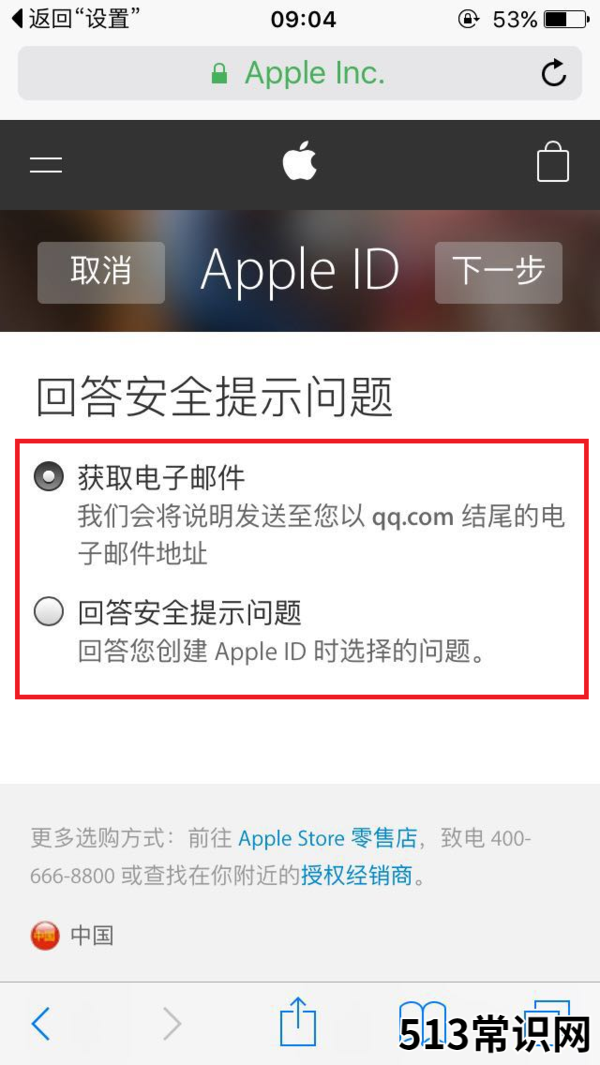This screenshot has height=1065, width=600.
Task: Open the Apple Store 零售店 link
Action: click(327, 839)
